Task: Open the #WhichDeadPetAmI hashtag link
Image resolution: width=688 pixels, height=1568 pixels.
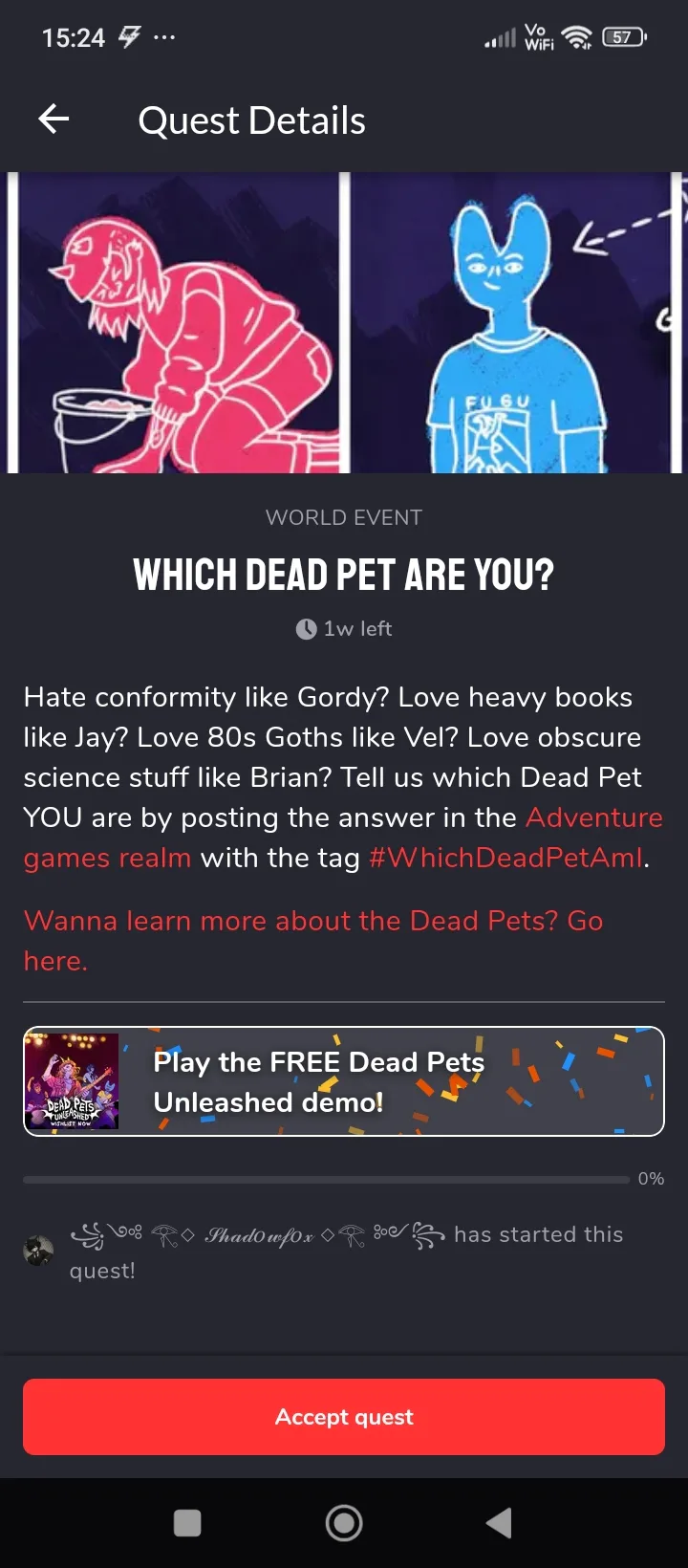Action: pos(505,858)
